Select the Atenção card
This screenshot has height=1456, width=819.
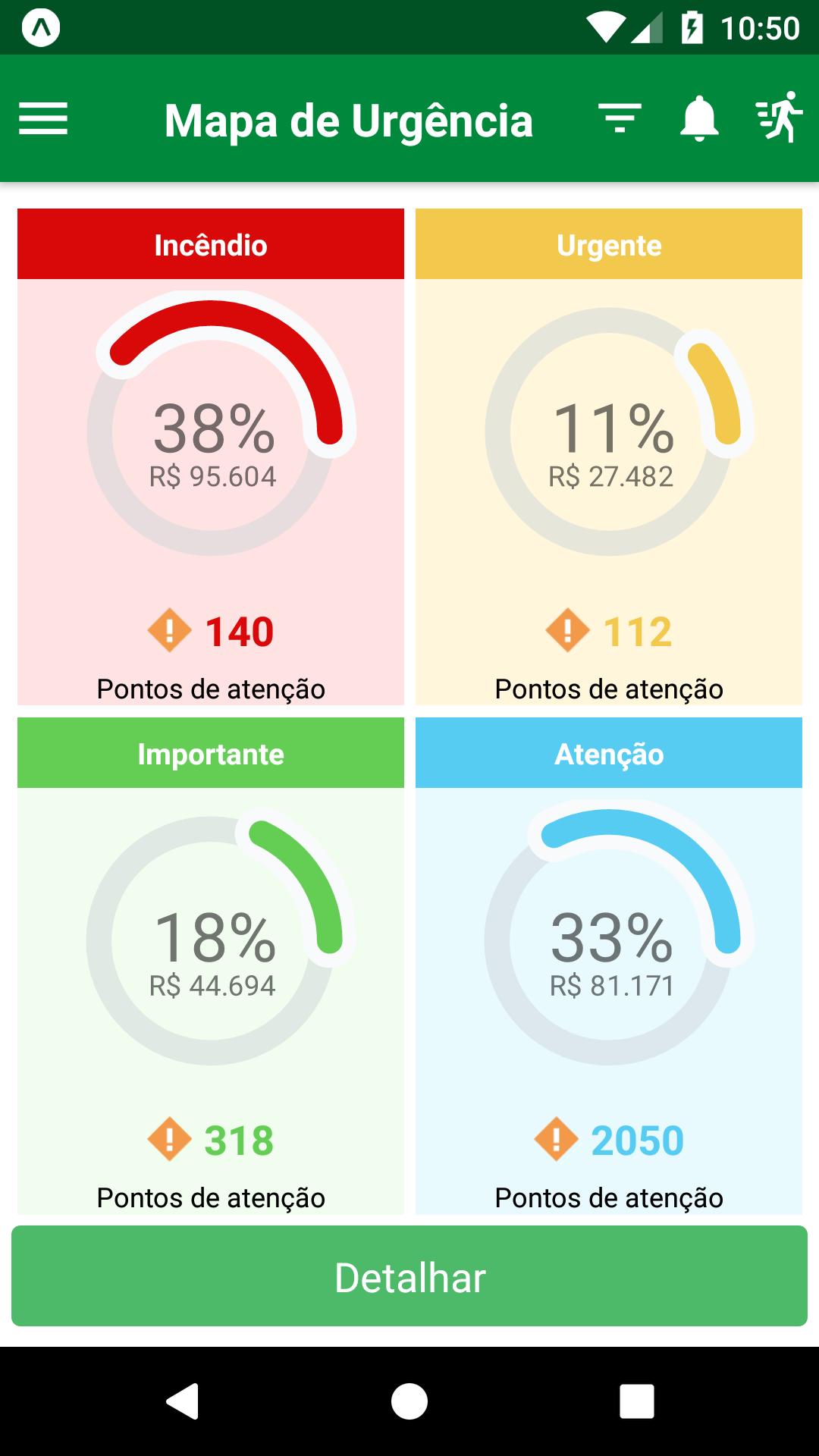click(x=609, y=965)
